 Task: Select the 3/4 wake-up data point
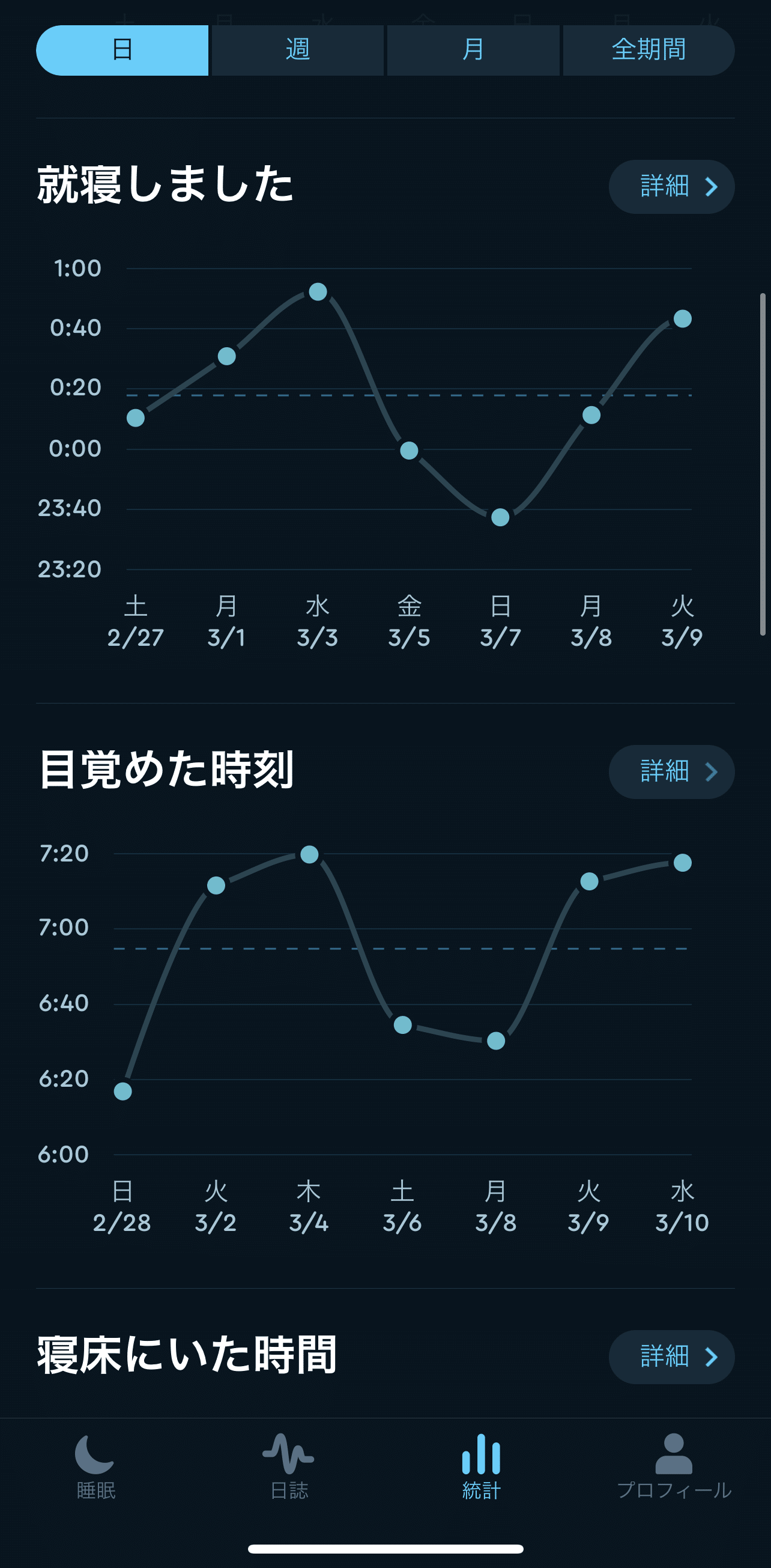coord(310,854)
